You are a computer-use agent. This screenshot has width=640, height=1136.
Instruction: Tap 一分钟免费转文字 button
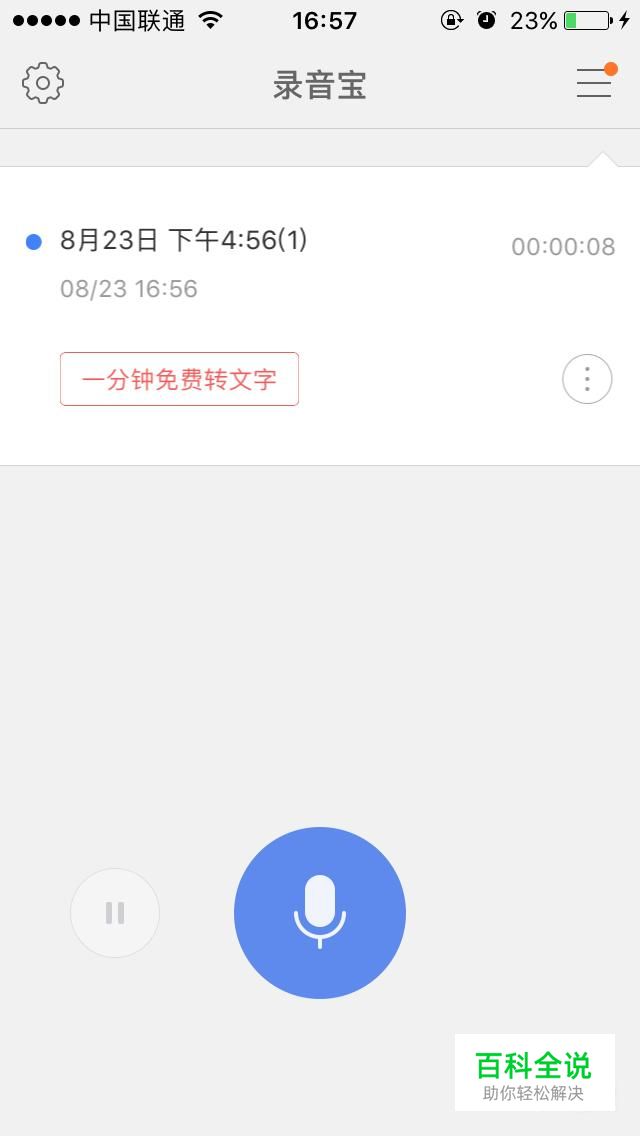coord(179,379)
